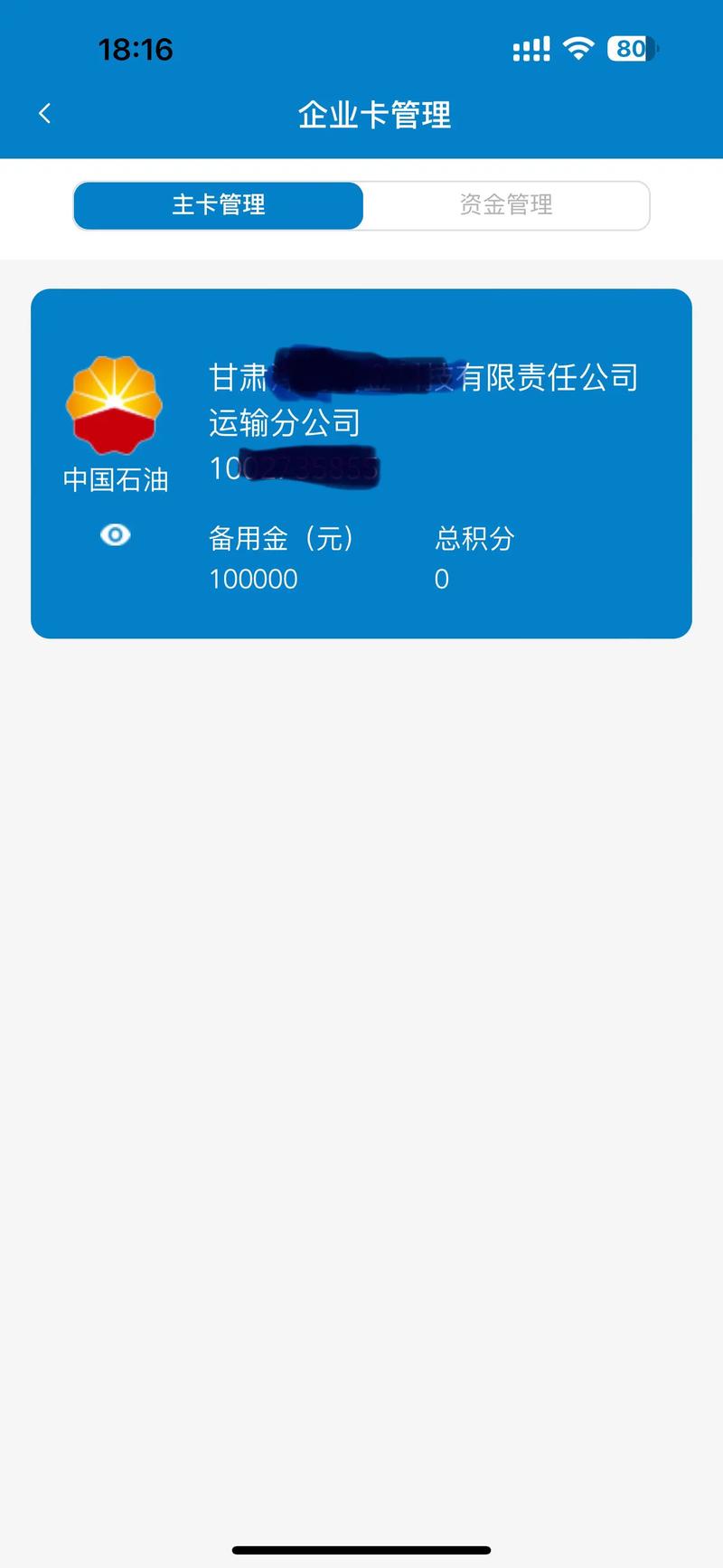Toggle card number visibility with the eye
The width and height of the screenshot is (723, 1568).
pos(115,535)
